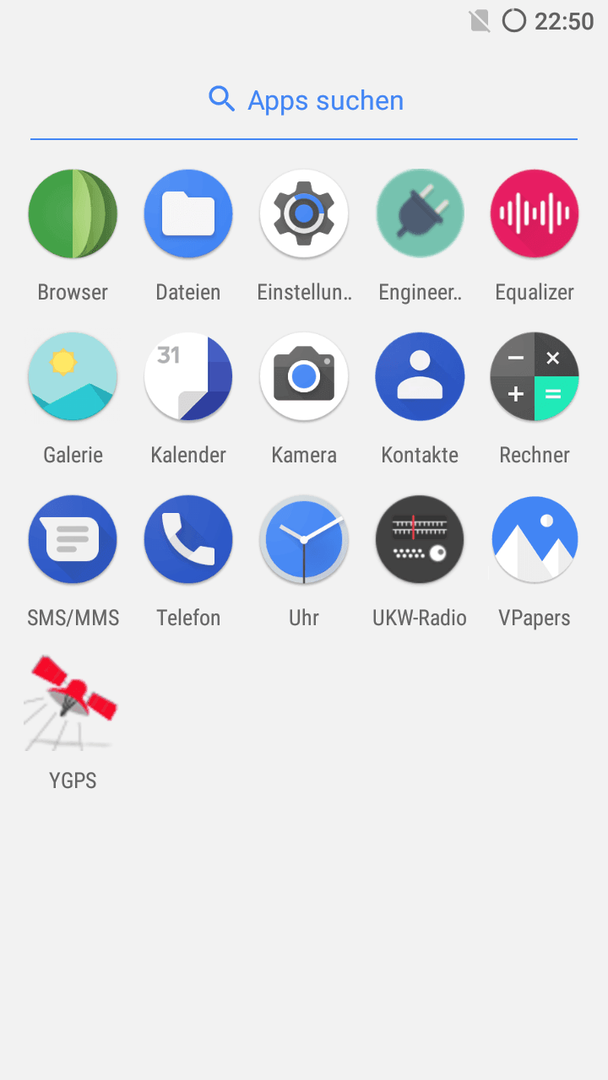
Task: Tap the Apps suchen search field
Action: (x=304, y=101)
